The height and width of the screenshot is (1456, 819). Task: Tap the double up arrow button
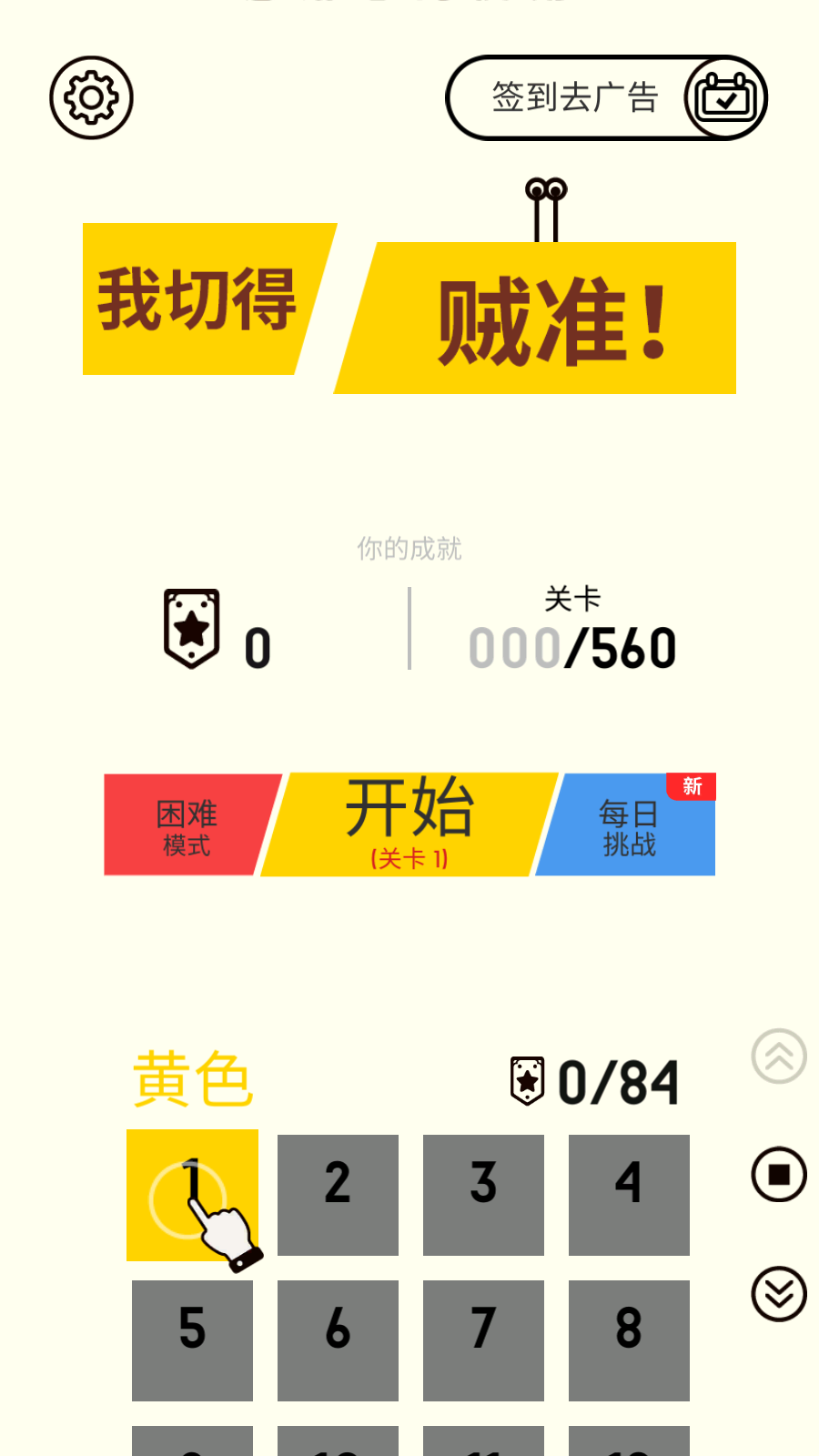[x=779, y=1057]
